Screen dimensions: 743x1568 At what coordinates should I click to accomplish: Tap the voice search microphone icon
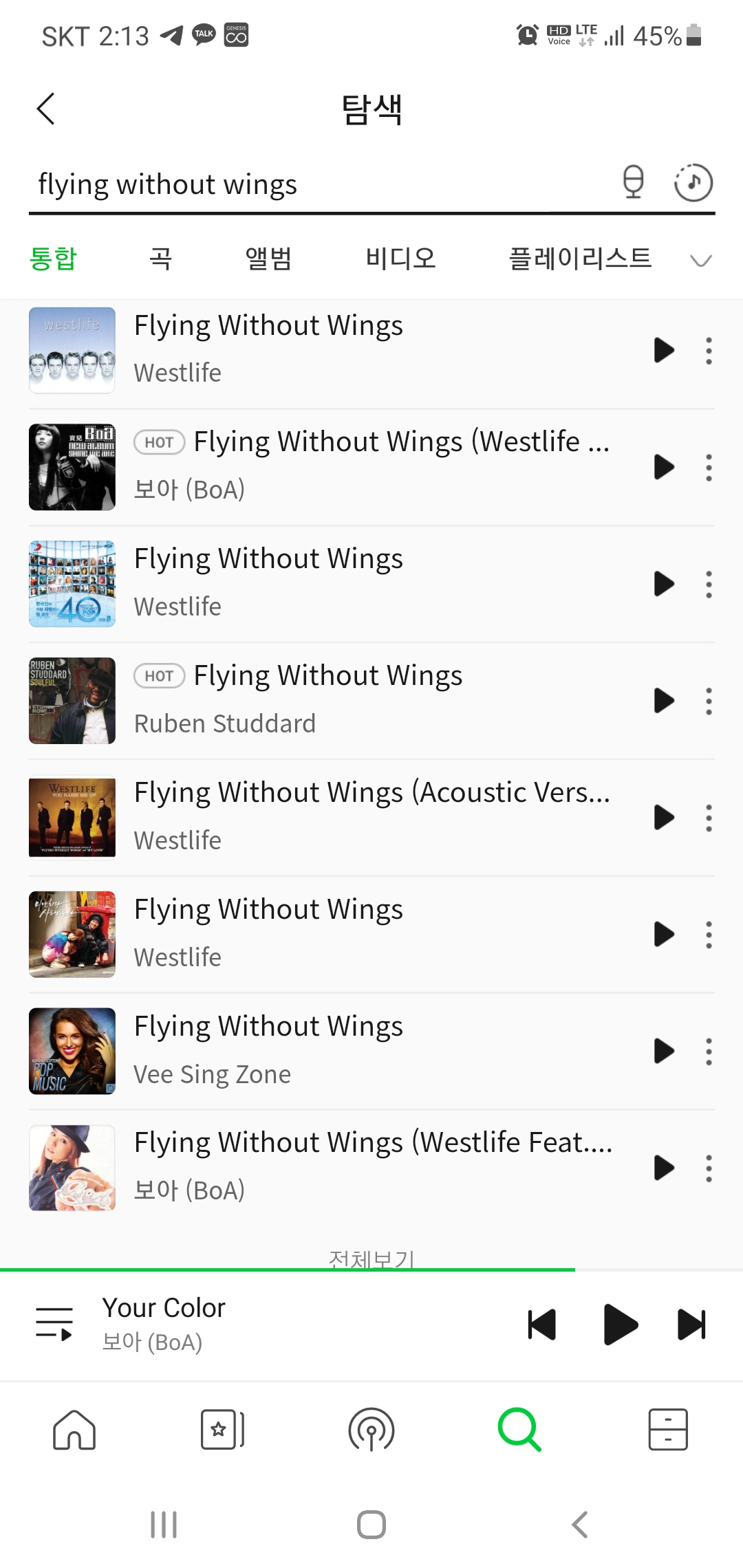(x=633, y=183)
